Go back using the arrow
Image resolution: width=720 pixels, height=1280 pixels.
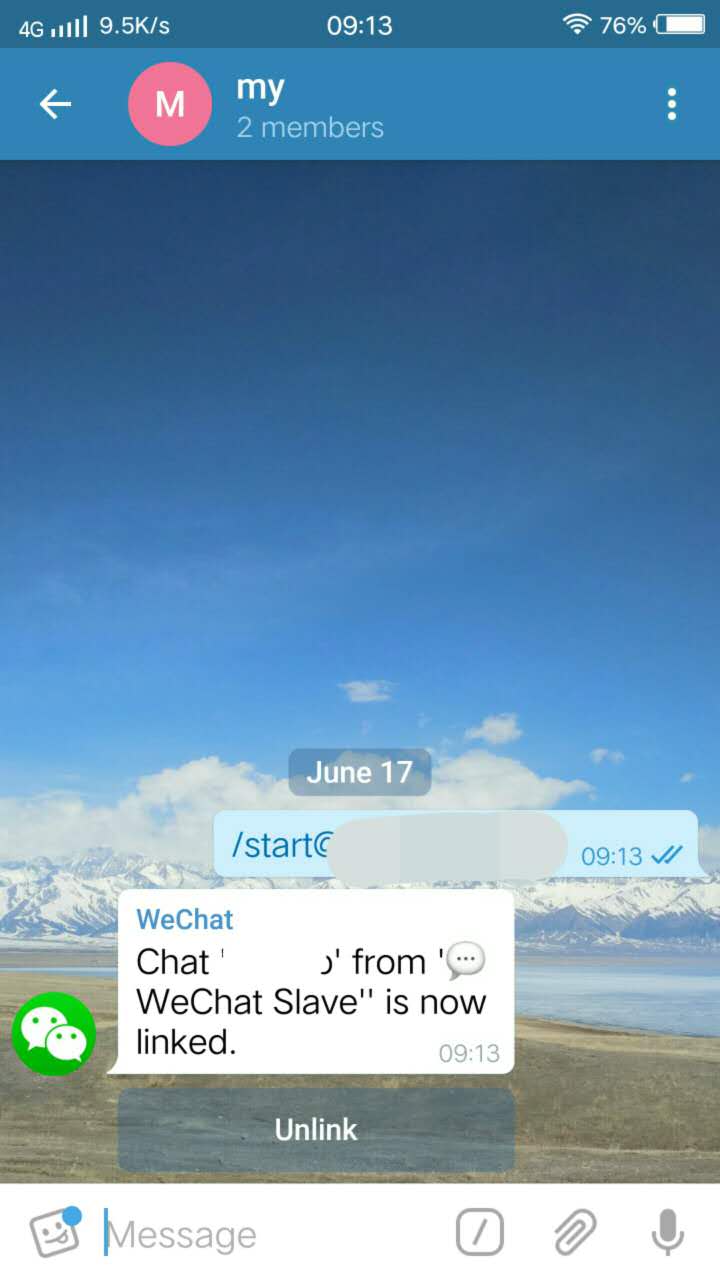click(x=55, y=104)
